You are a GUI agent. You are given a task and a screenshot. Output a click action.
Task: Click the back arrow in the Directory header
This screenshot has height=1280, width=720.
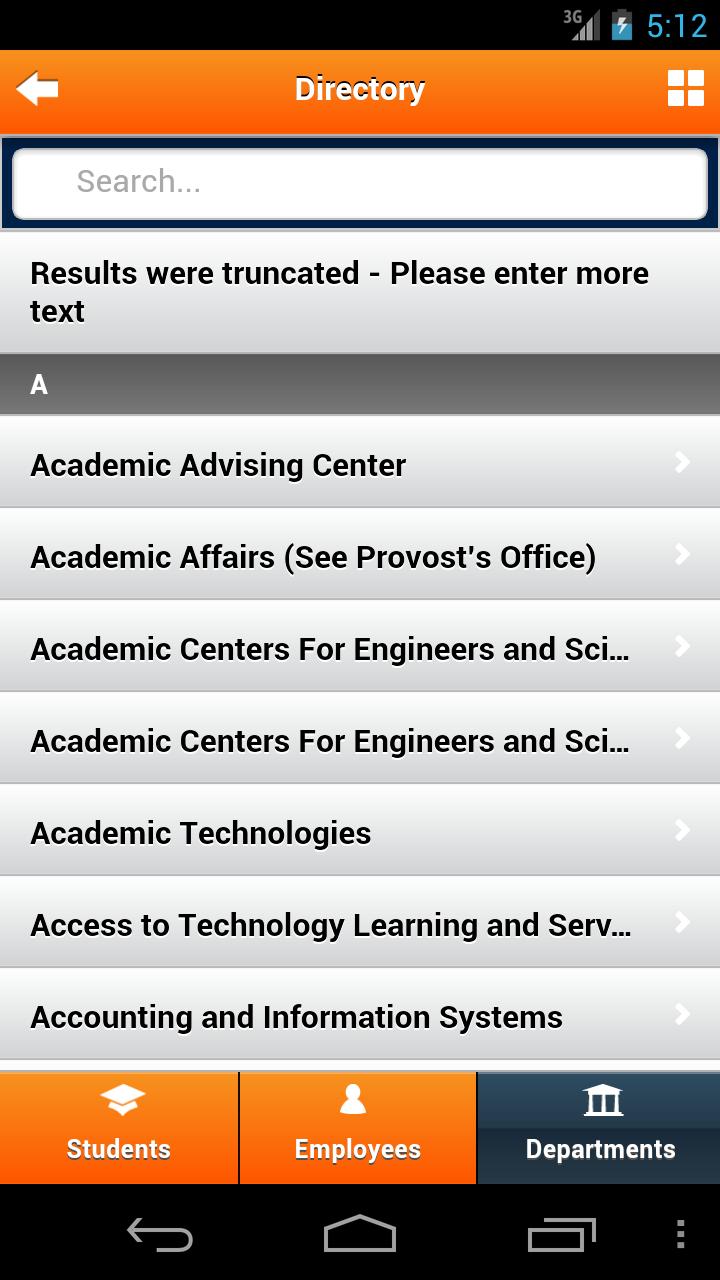point(40,88)
